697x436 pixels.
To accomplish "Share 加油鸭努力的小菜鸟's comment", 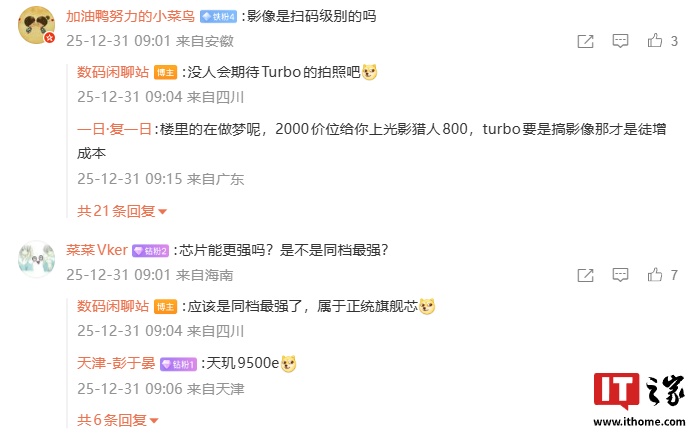I will click(586, 41).
